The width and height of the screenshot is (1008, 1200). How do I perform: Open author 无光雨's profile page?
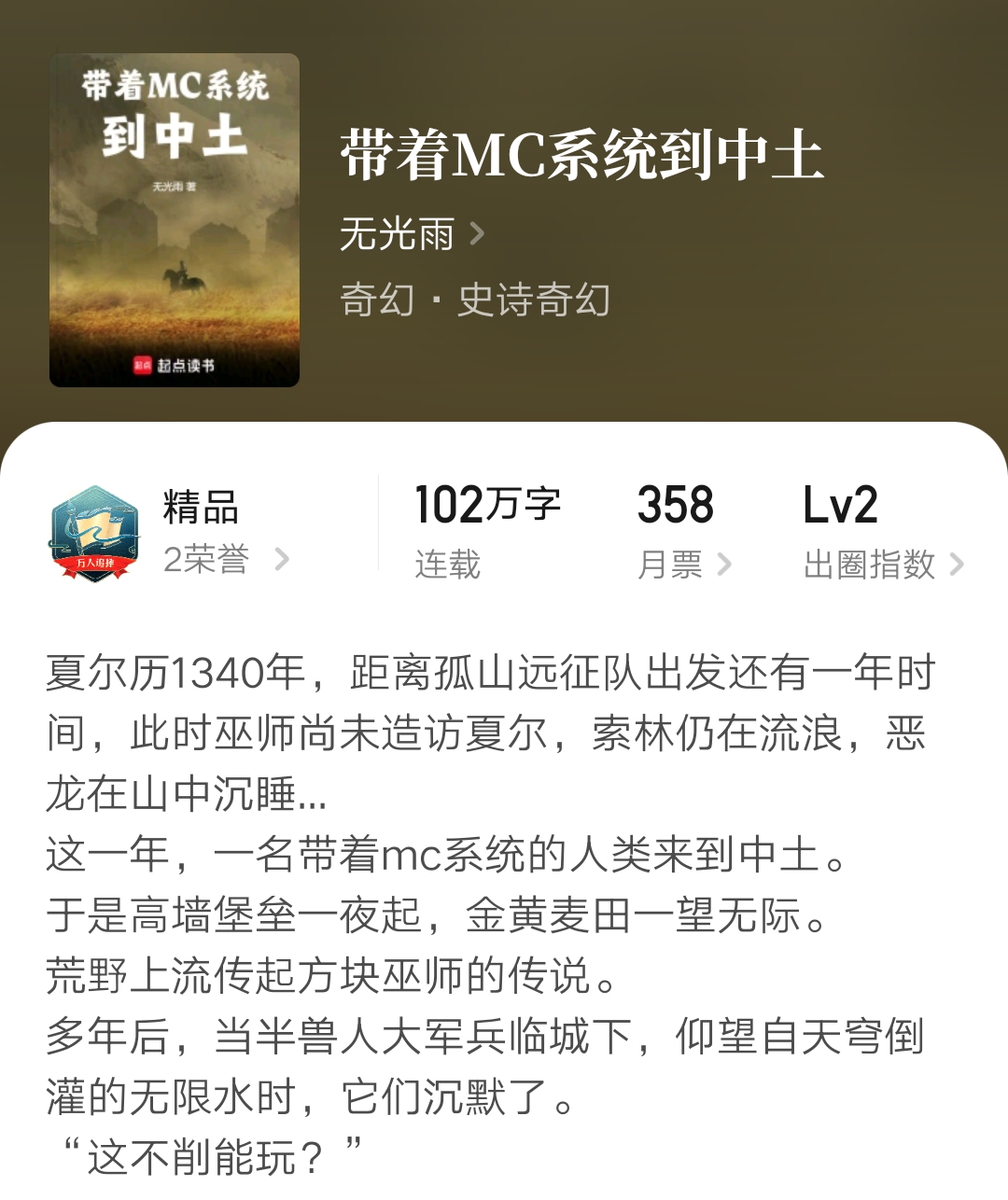tap(396, 236)
